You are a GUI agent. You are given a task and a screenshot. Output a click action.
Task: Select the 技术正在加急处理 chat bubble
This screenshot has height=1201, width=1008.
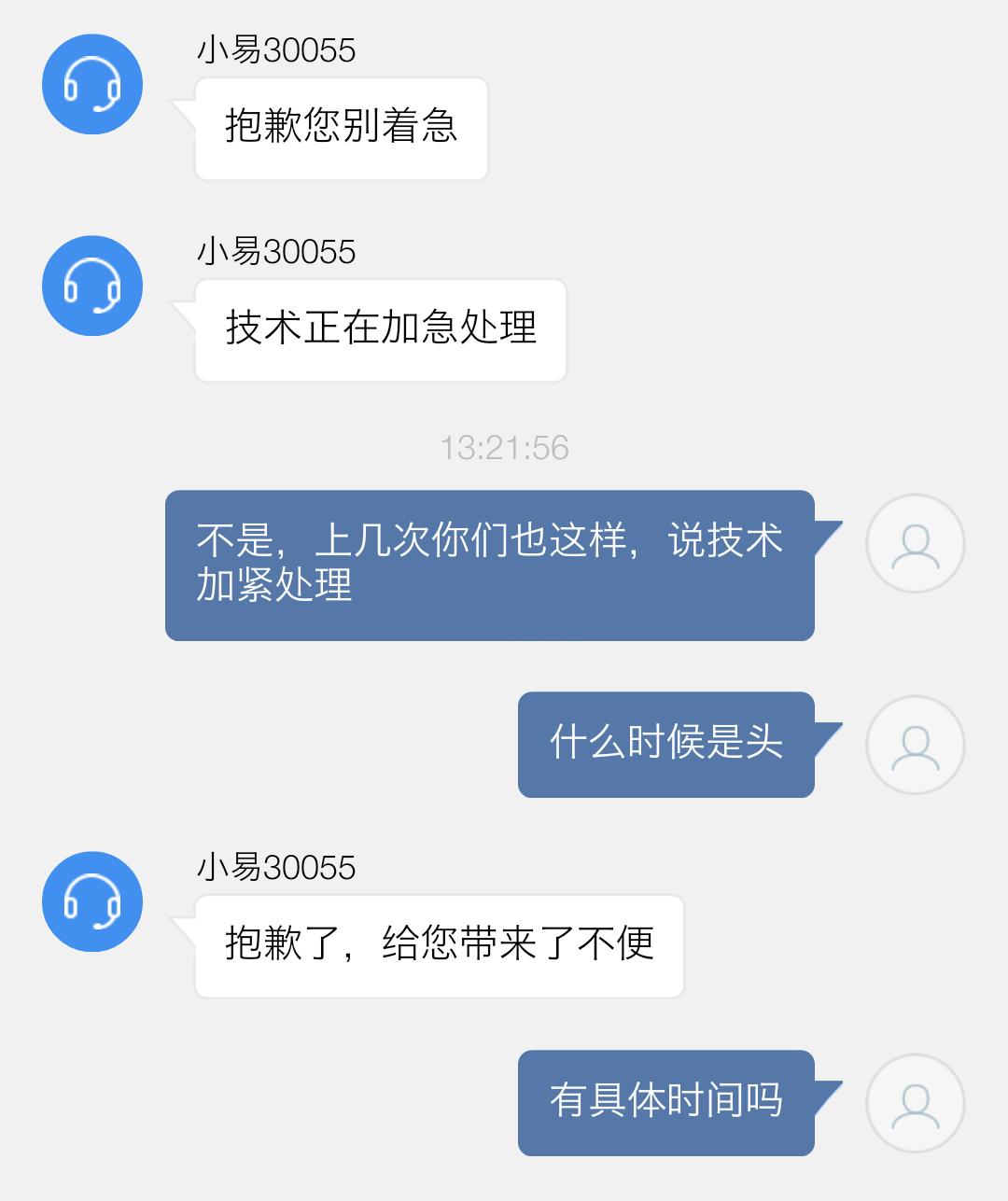(380, 328)
